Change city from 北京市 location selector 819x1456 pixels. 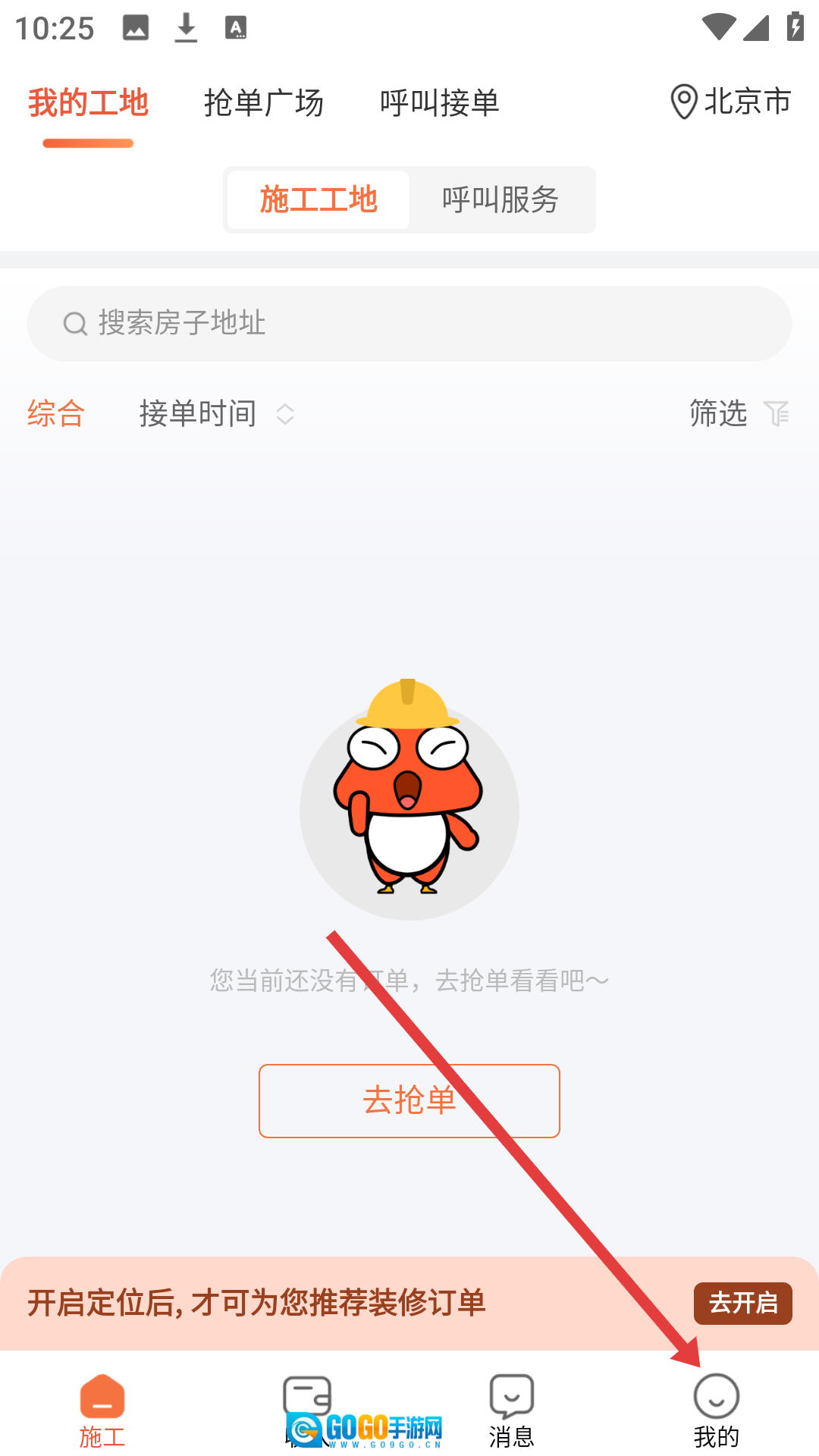point(730,102)
